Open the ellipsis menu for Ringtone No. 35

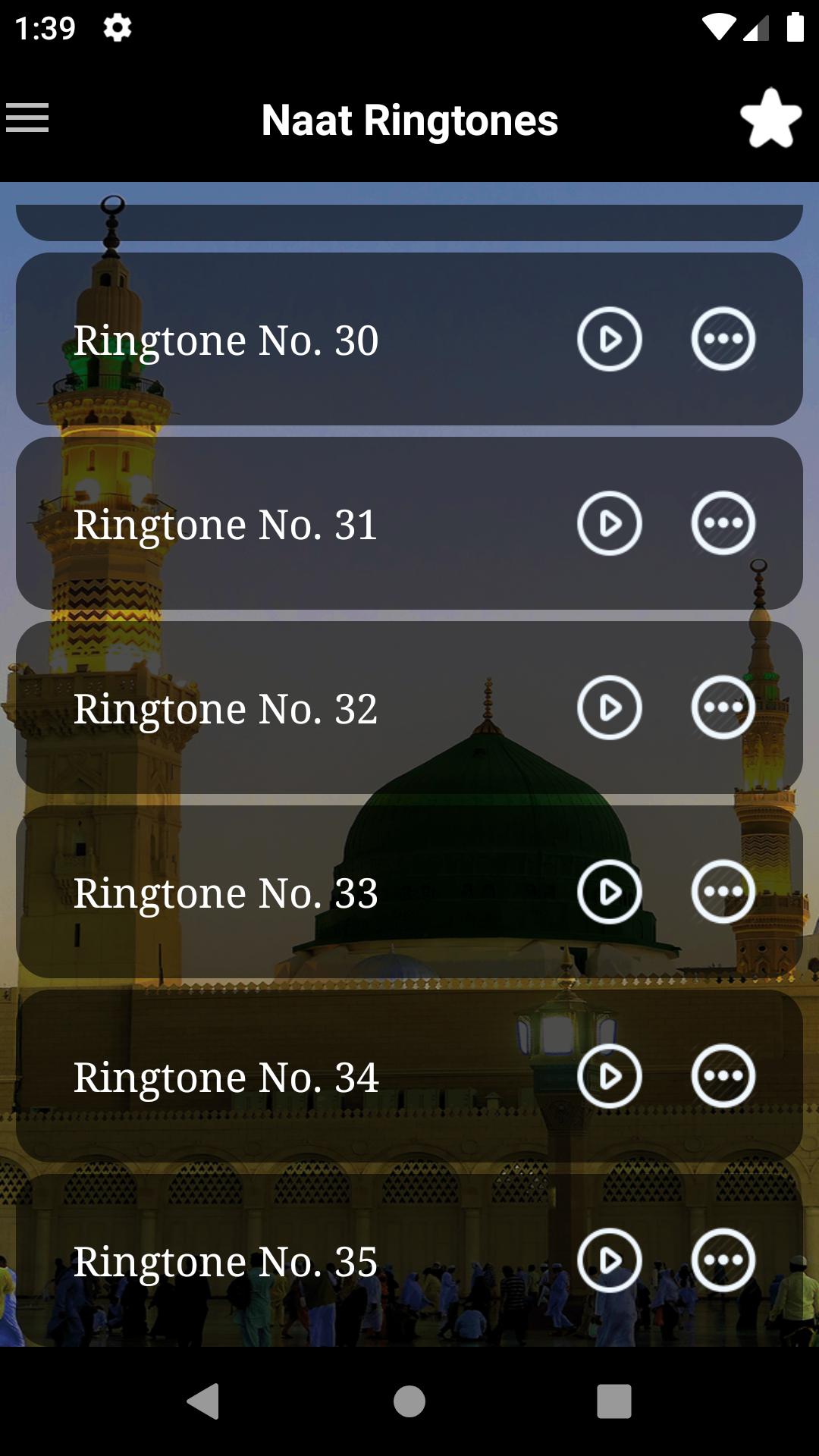(723, 1260)
